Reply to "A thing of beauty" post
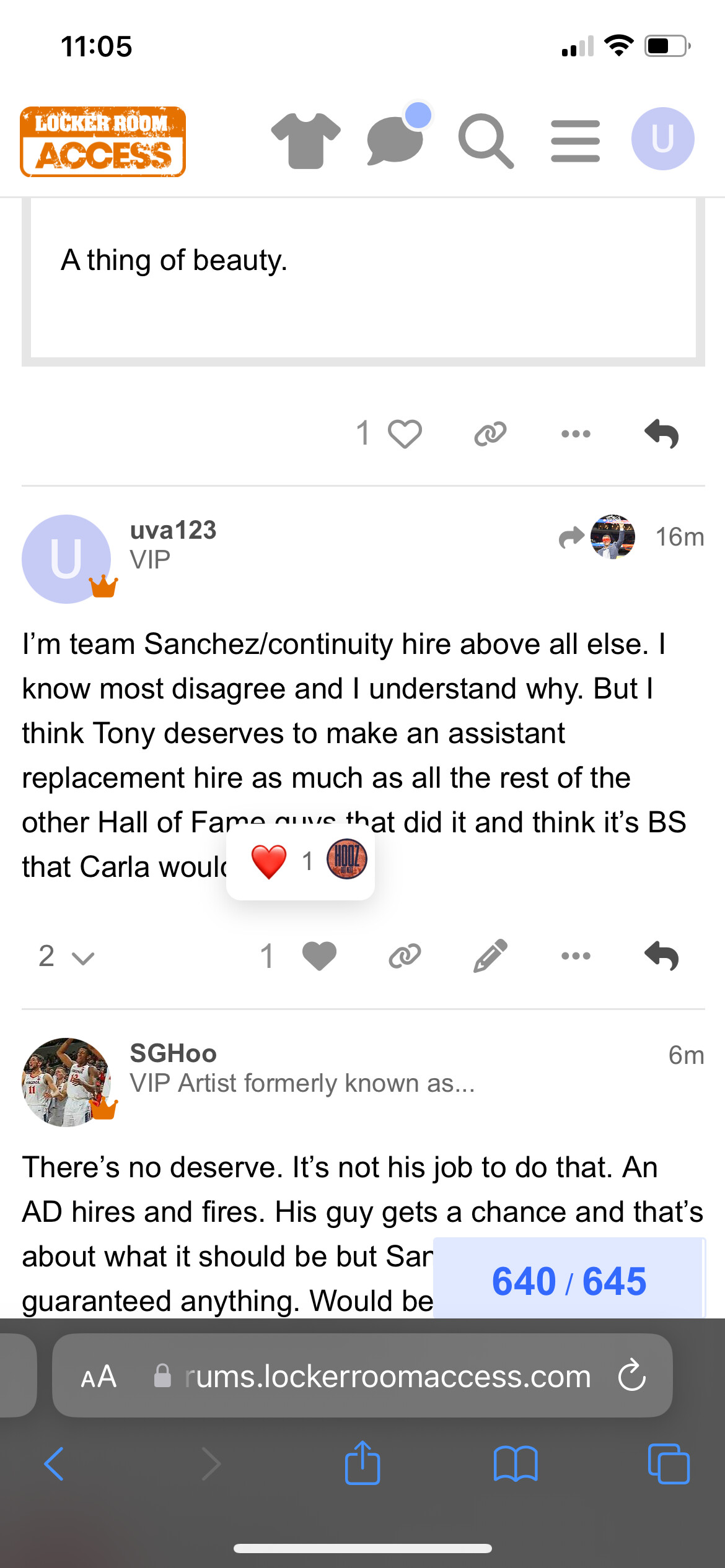The width and height of the screenshot is (725, 1568). click(x=661, y=433)
